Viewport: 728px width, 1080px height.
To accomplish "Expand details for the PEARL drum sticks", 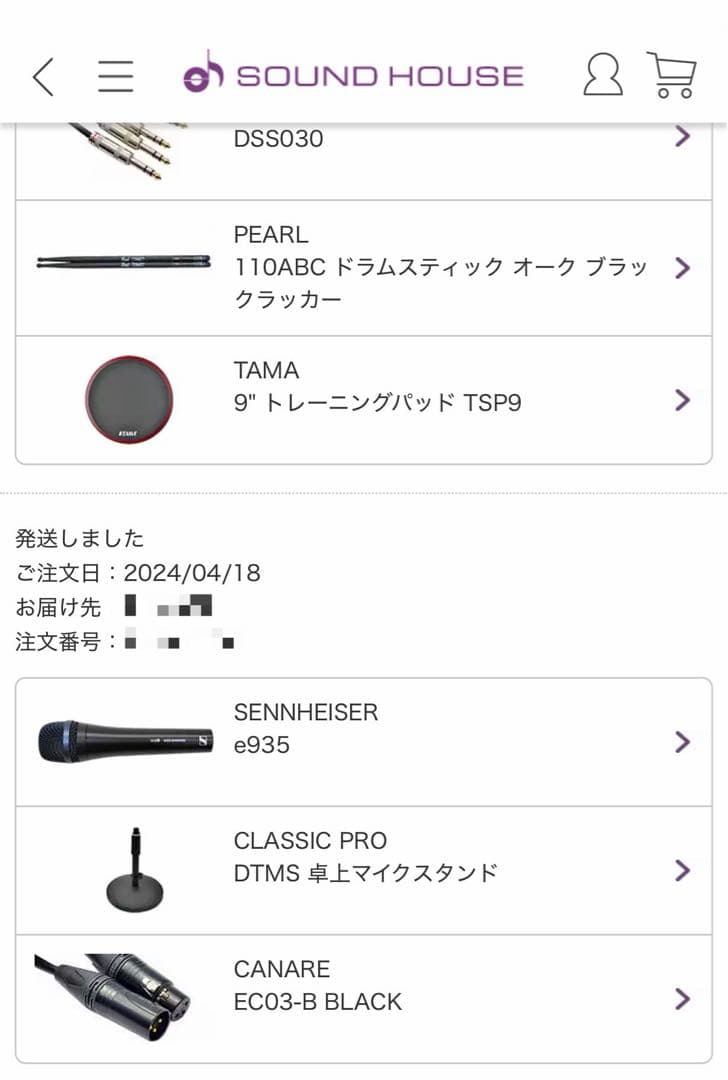I will coord(681,267).
